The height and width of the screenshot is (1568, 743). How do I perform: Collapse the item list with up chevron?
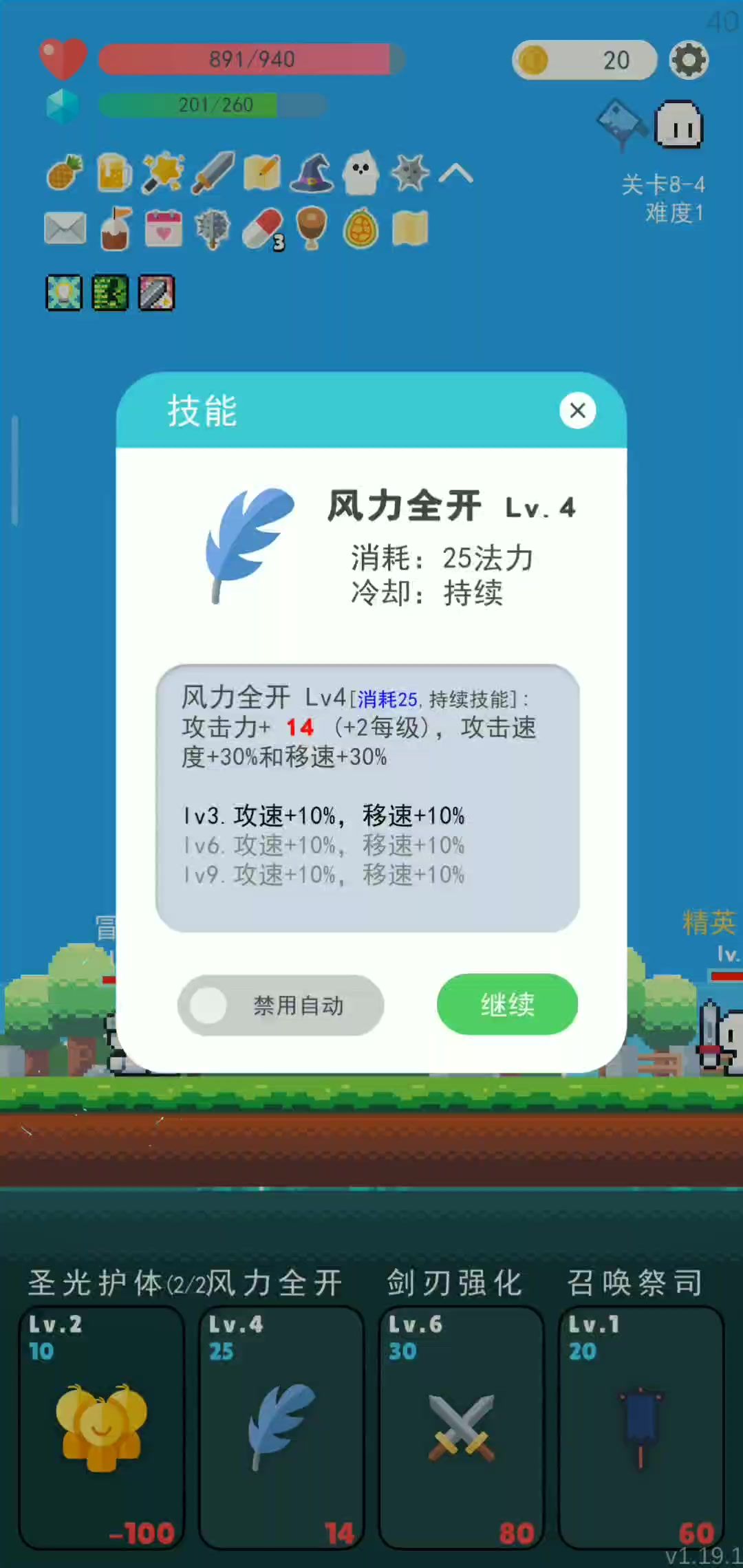455,173
